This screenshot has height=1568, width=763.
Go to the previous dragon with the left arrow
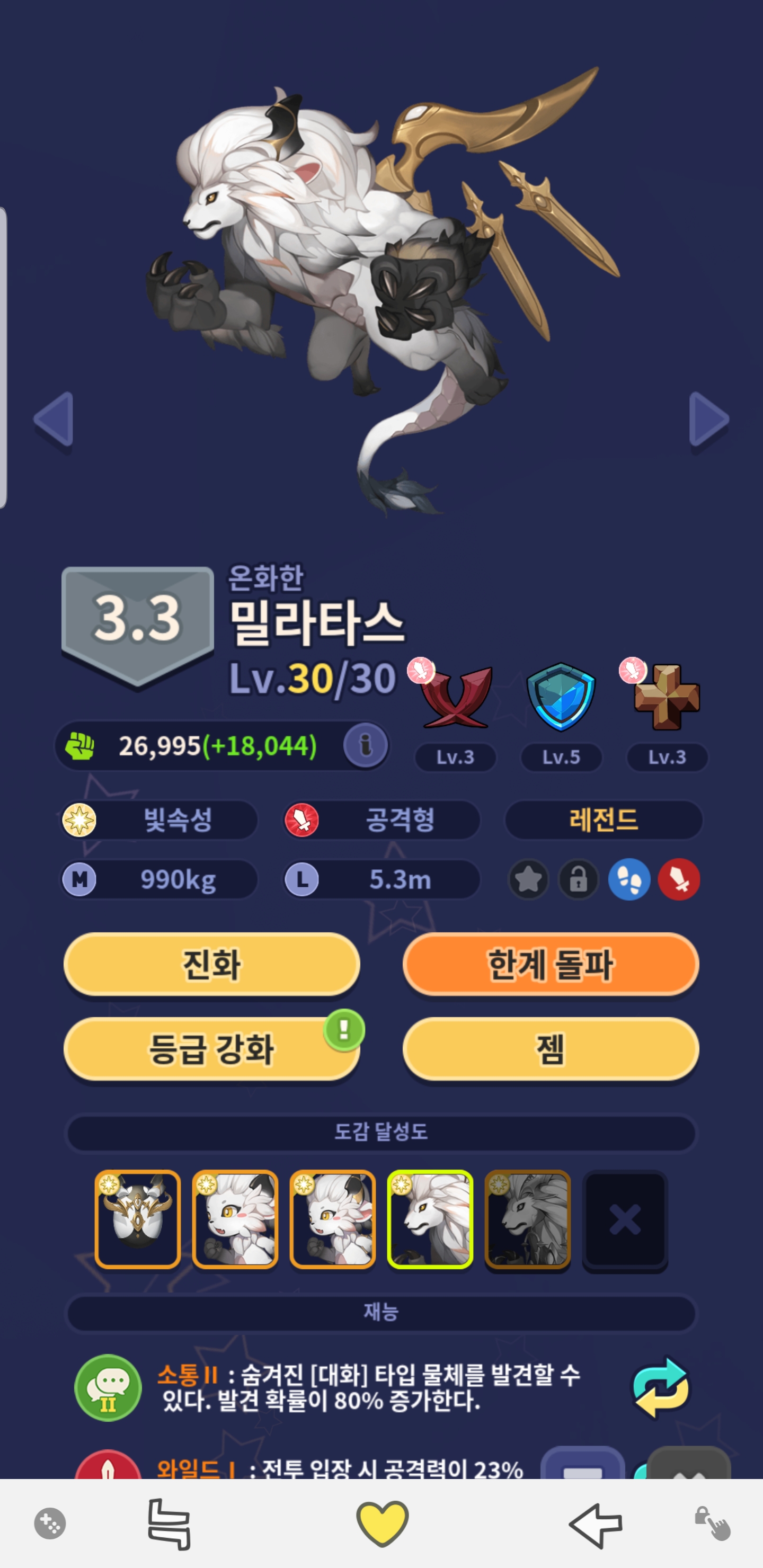[x=54, y=420]
